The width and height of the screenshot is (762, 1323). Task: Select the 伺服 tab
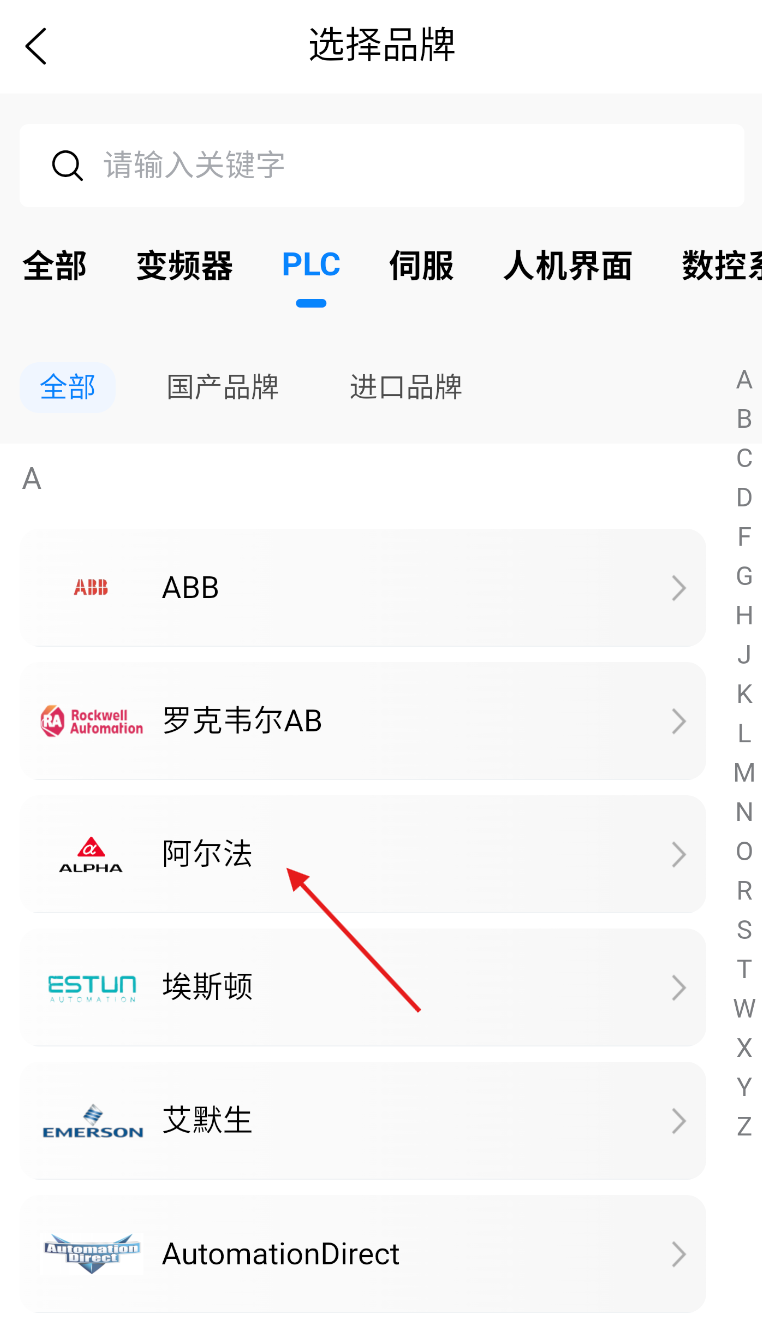pyautogui.click(x=421, y=265)
